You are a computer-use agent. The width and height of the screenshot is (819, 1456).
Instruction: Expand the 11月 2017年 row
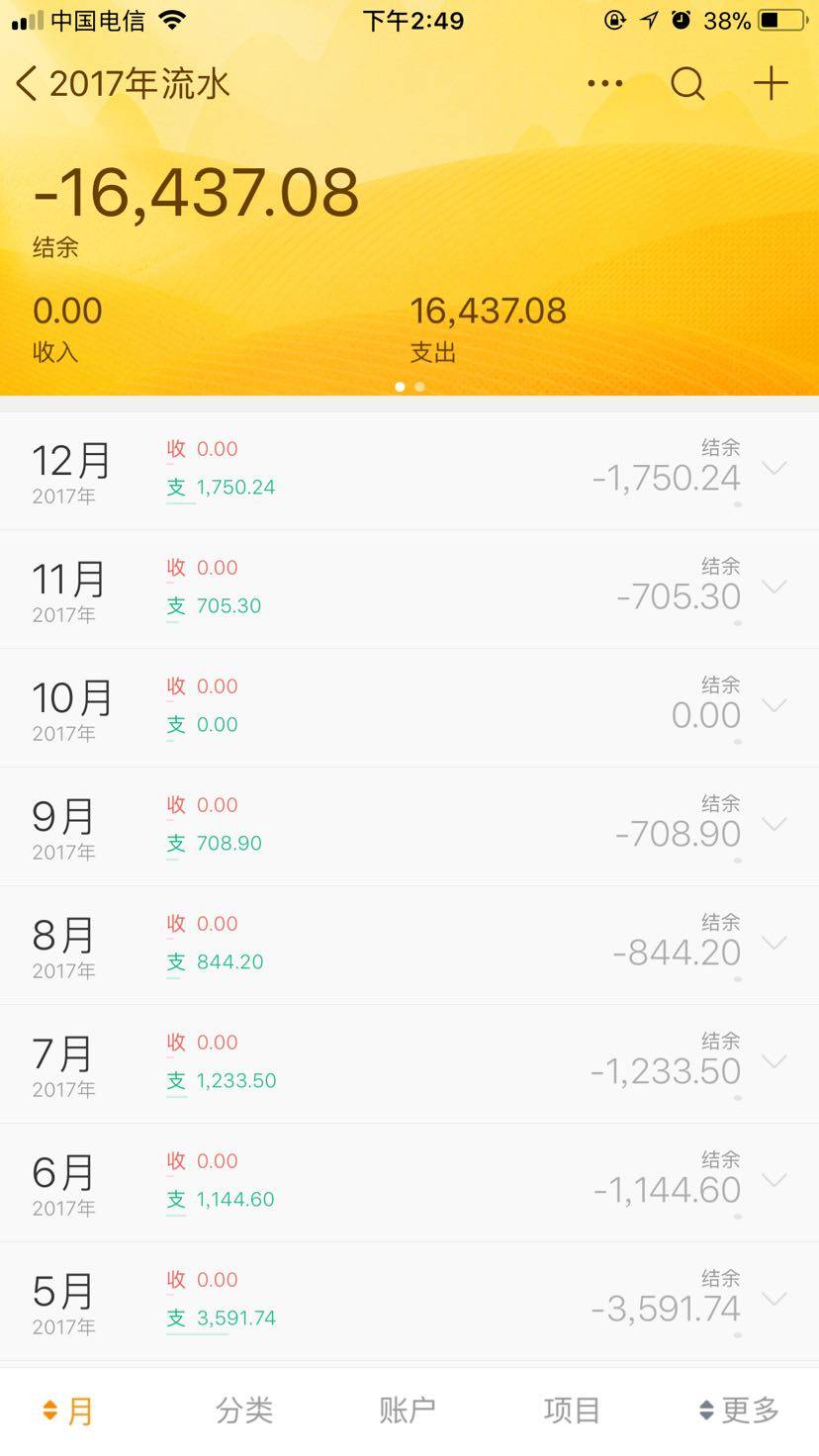pyautogui.click(x=773, y=588)
